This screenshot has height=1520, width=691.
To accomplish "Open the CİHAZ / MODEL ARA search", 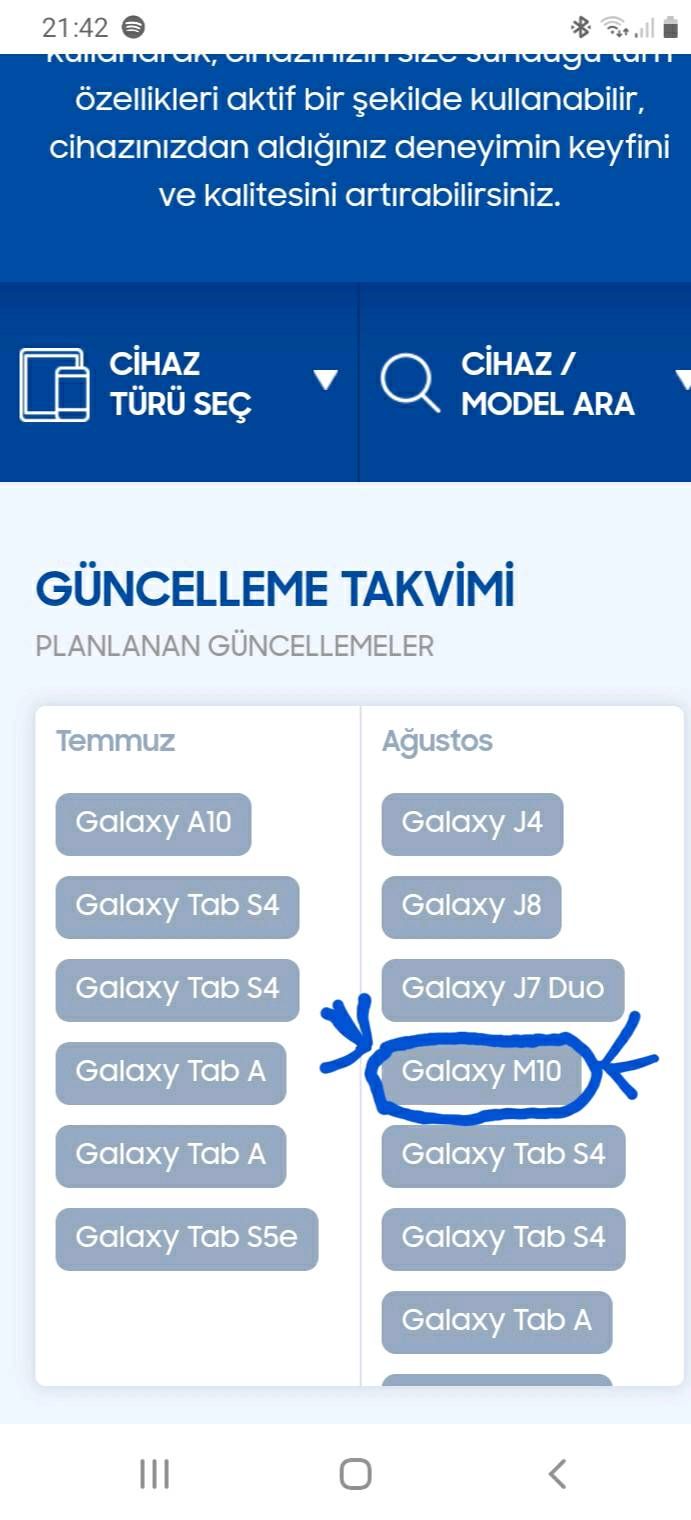I will coord(530,383).
